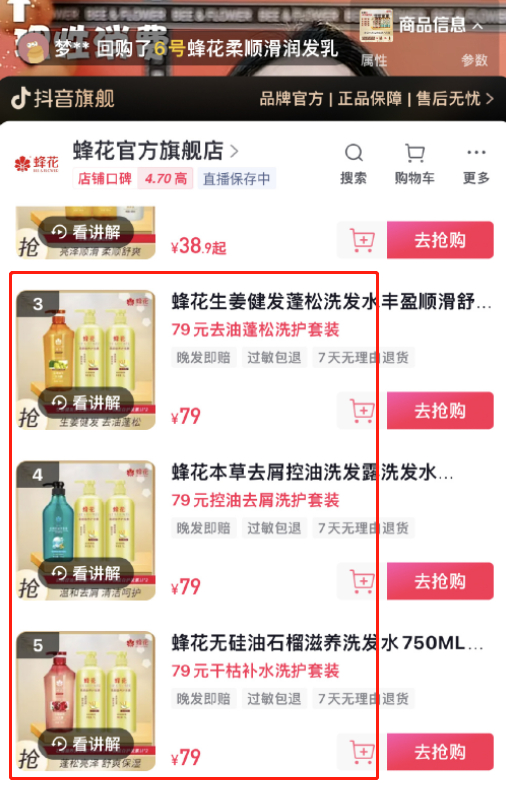Watch 看讲解 for product number 4
This screenshot has width=506, height=795.
point(86,573)
